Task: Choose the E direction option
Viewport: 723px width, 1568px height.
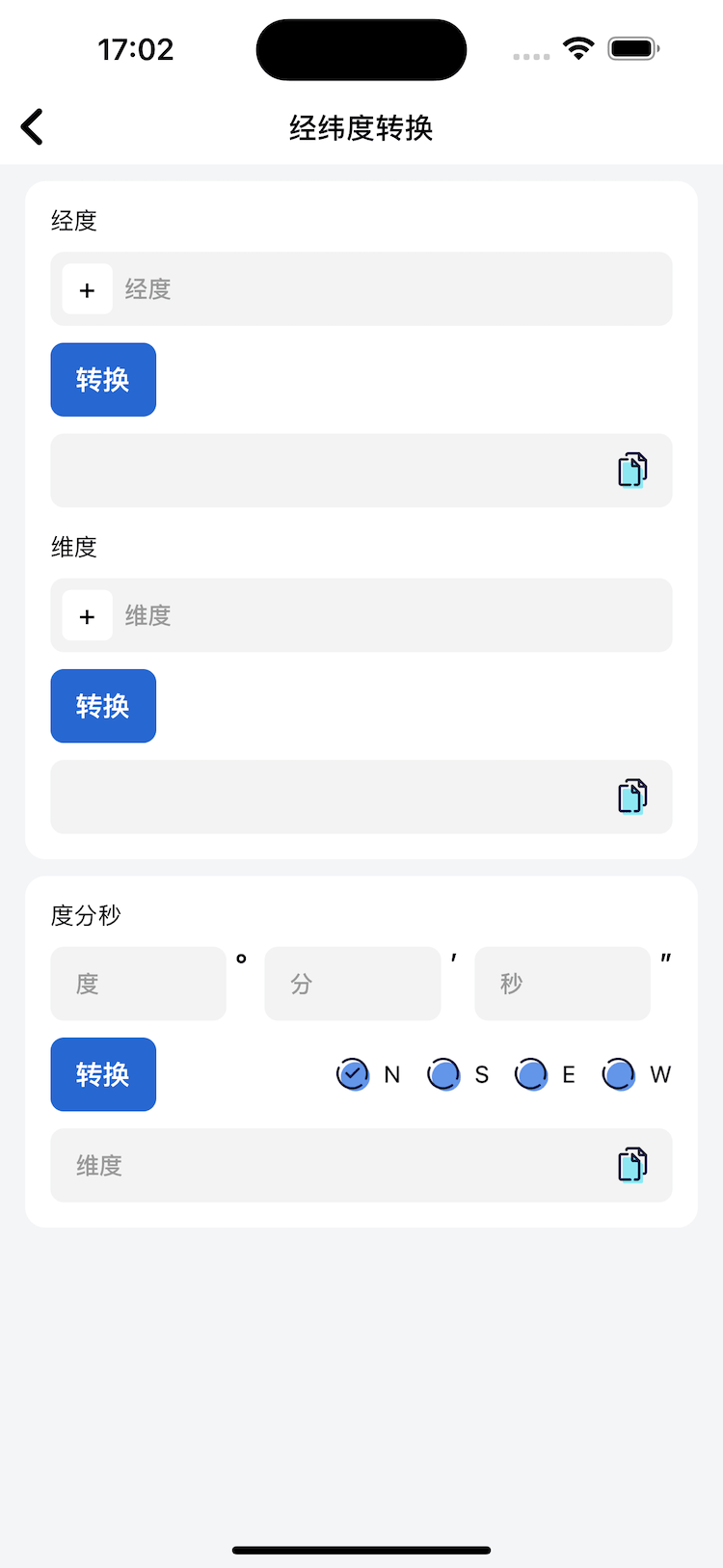Action: 531,1074
